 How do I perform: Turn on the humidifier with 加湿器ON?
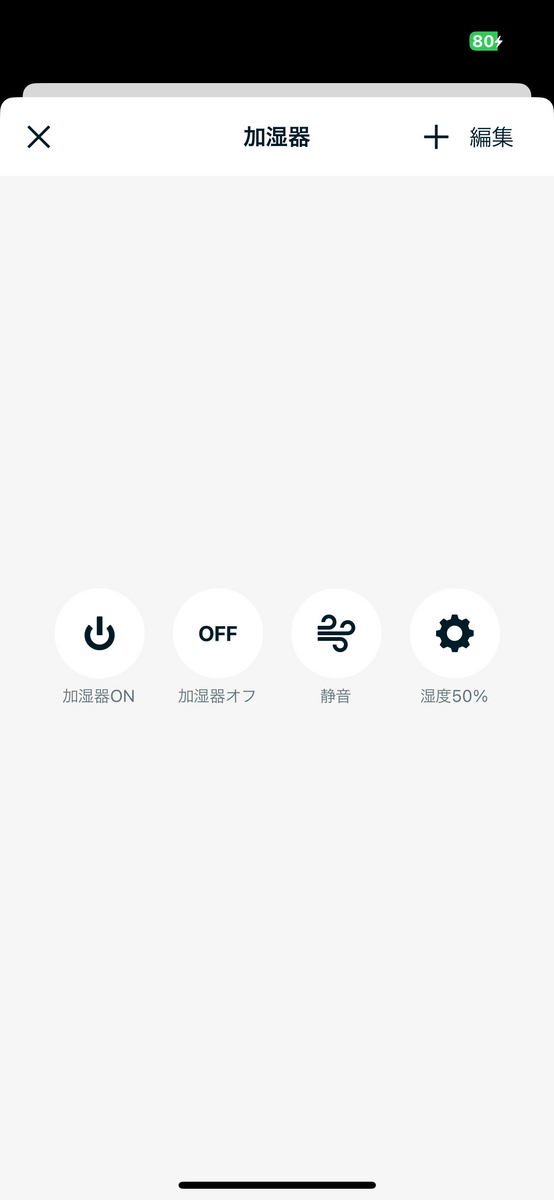coord(99,633)
